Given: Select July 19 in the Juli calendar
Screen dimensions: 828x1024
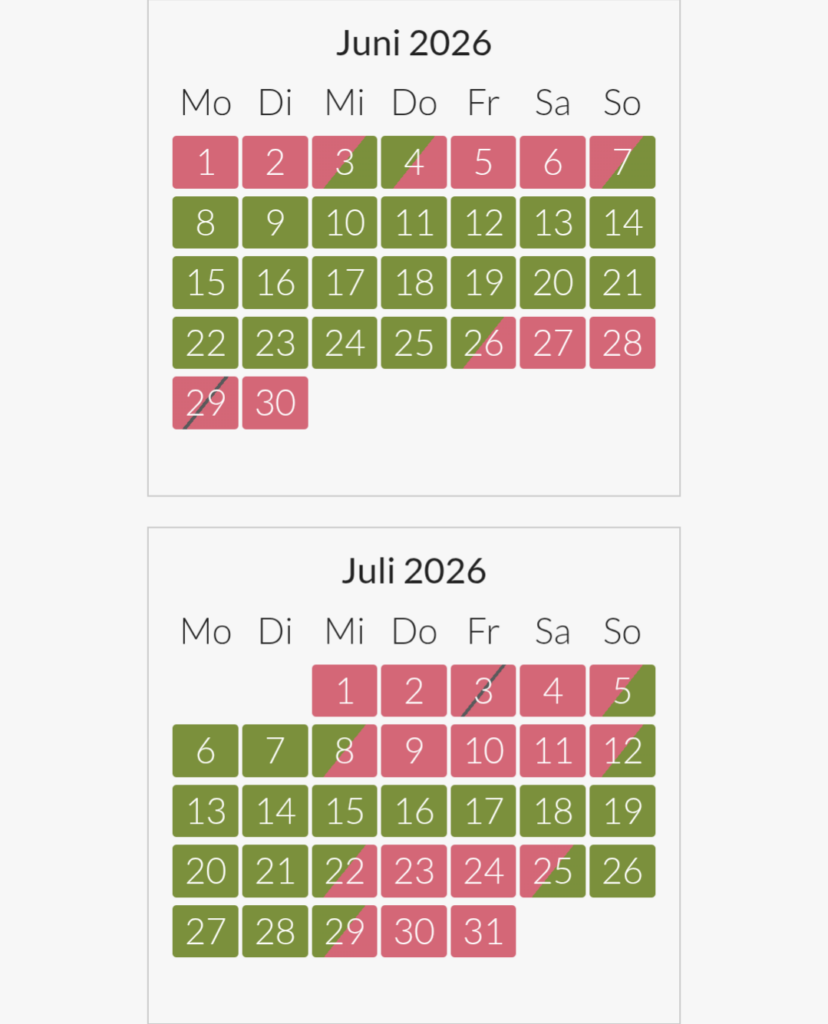Looking at the screenshot, I should [622, 811].
